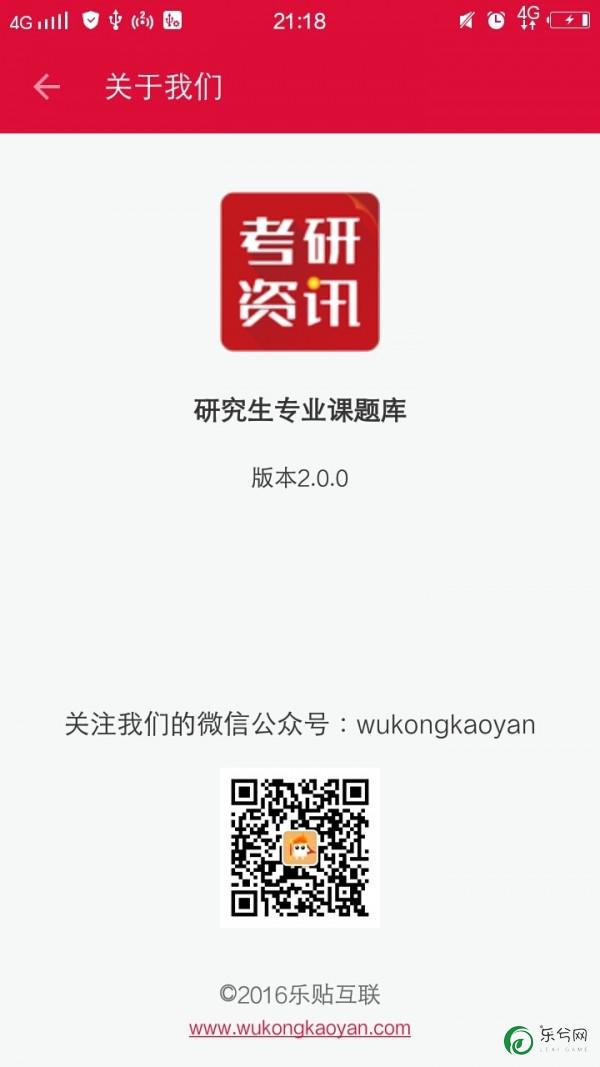Go back from the 关于我们 page

pyautogui.click(x=47, y=87)
